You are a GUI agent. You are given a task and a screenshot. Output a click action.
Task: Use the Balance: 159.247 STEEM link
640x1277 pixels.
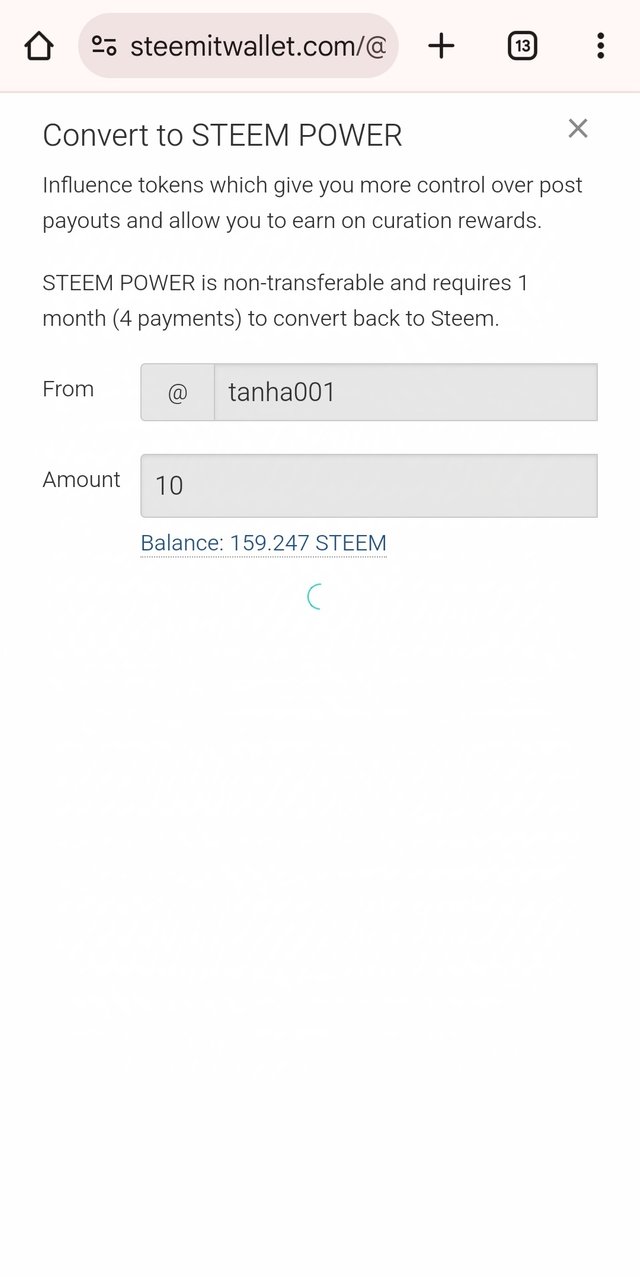click(263, 543)
